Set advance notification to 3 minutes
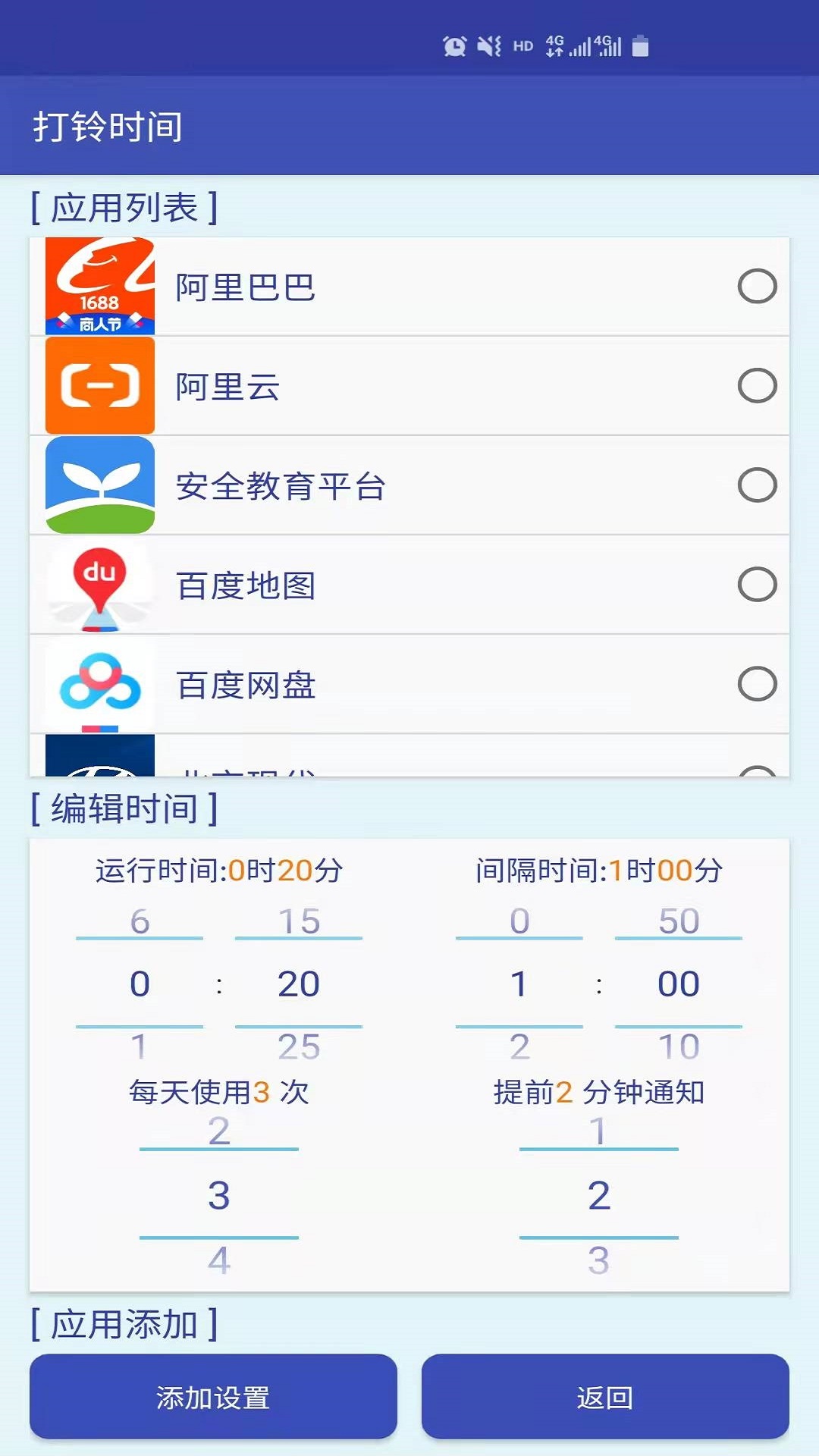Screen dimensions: 819x1456 pyautogui.click(x=599, y=1260)
